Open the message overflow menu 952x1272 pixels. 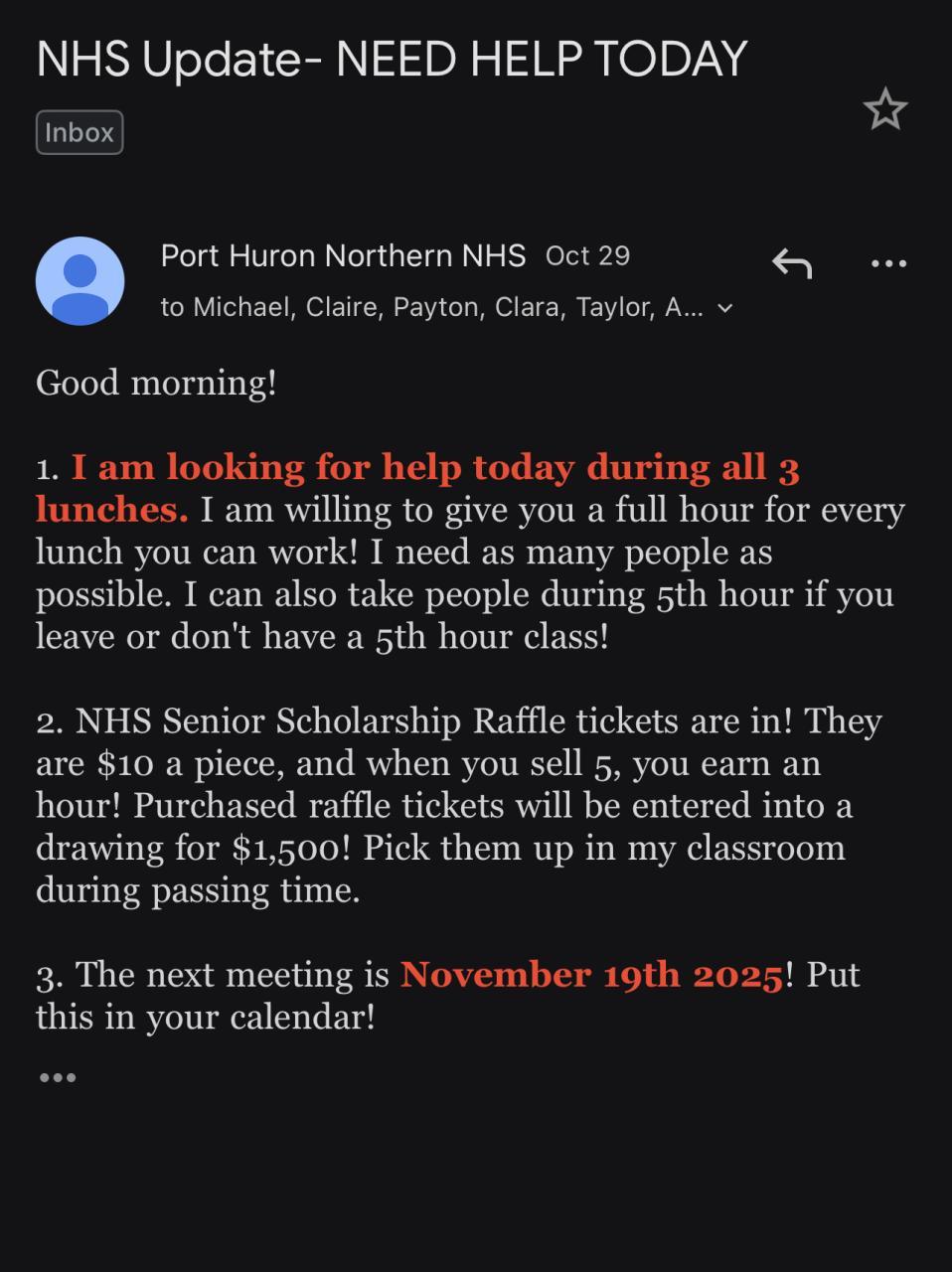pyautogui.click(x=887, y=263)
